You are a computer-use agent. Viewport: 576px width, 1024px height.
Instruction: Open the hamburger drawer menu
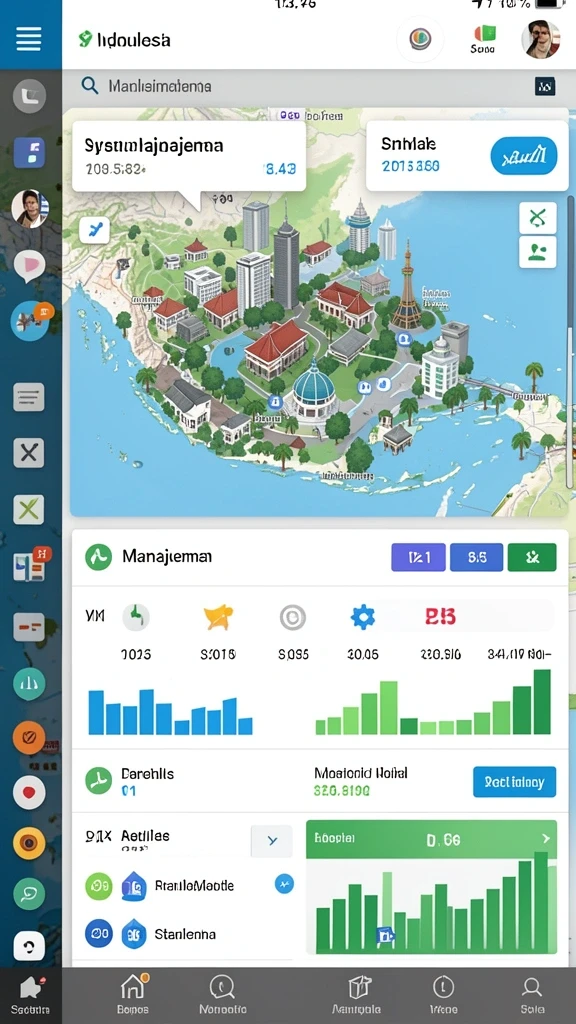(x=29, y=37)
